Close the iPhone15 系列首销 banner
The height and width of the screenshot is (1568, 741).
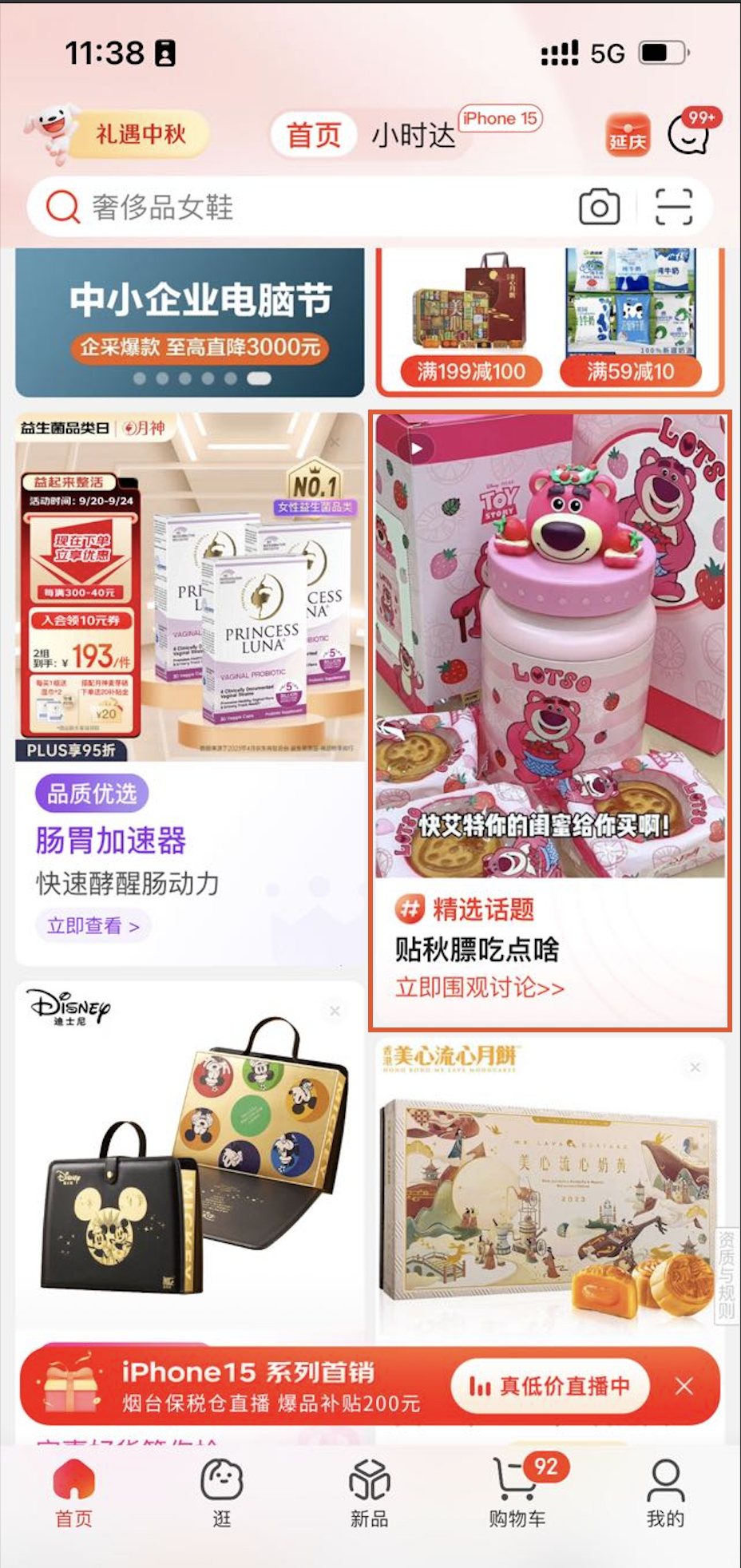[x=684, y=1386]
